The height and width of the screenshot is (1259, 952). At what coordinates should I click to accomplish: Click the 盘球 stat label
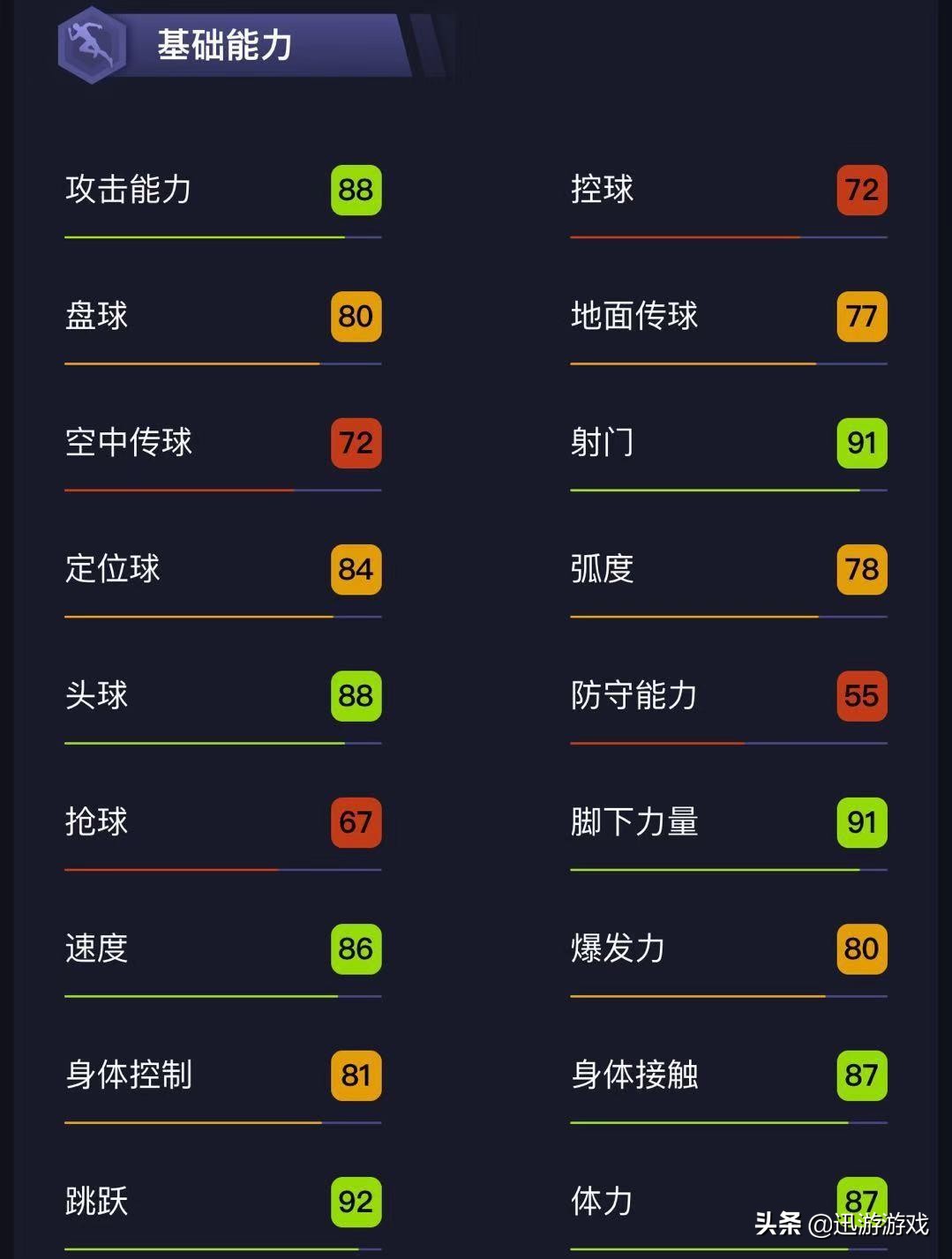(97, 317)
